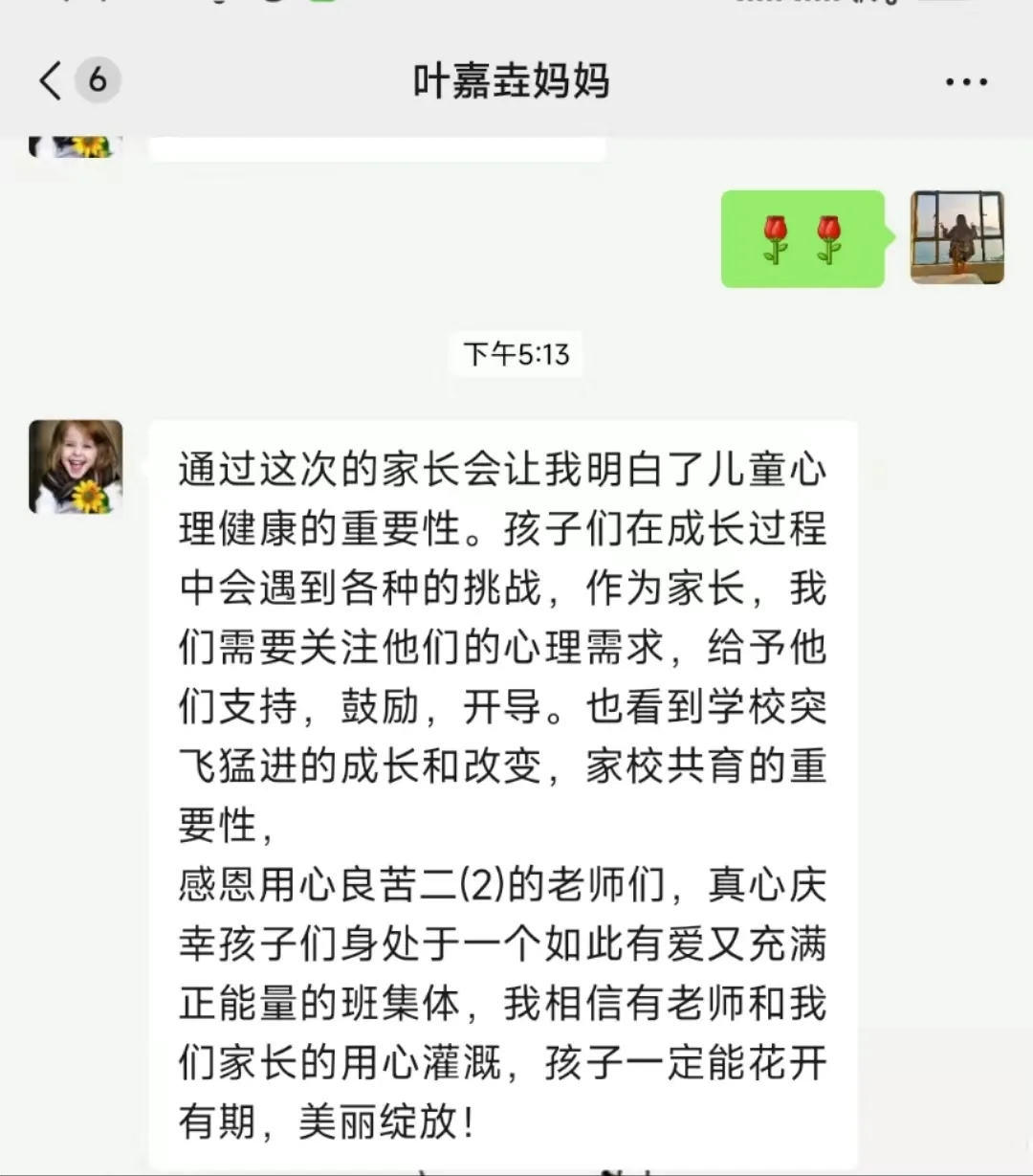Screen dimensions: 1033x1176
Task: Tap my own avatar beside the roses
Action: [x=956, y=237]
